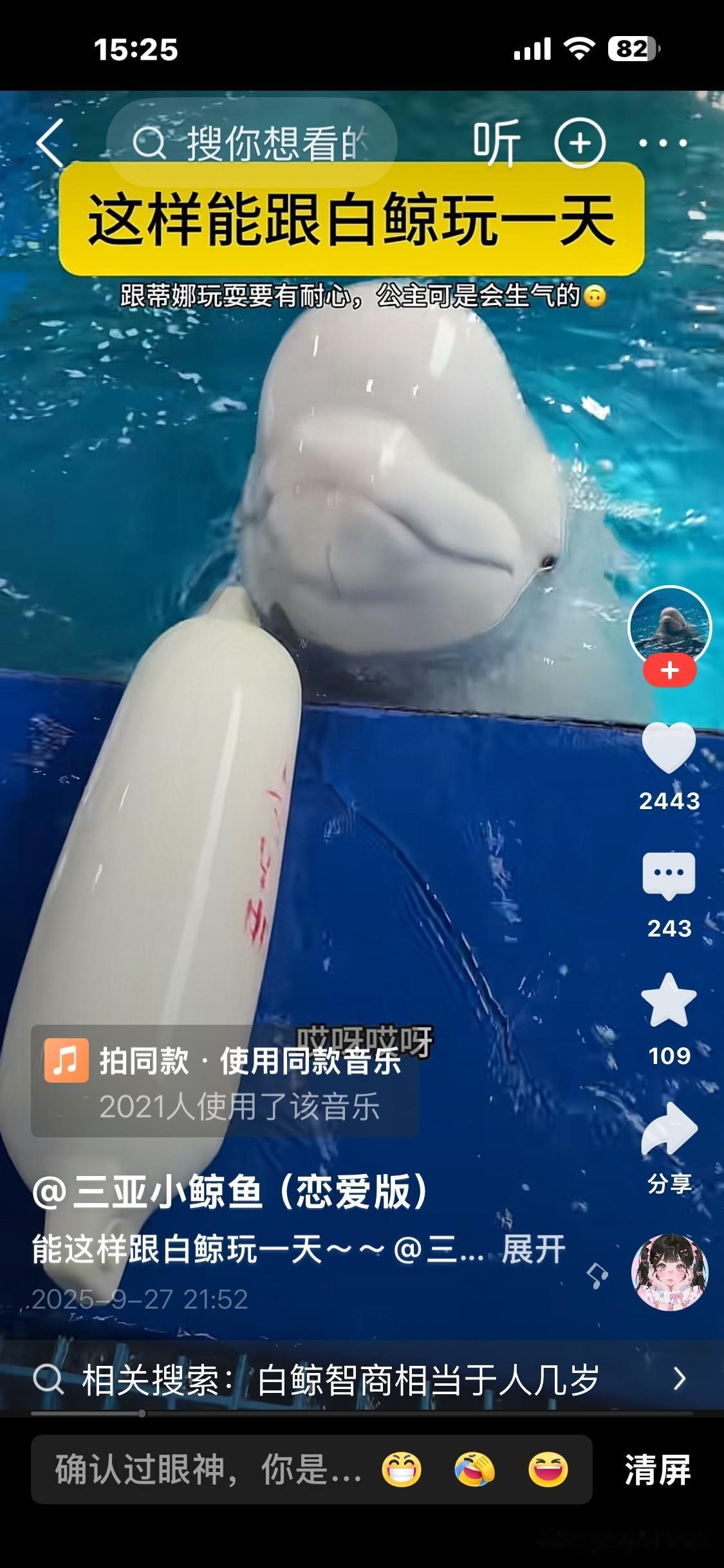Viewport: 724px width, 1568px height.
Task: Tap the plus icon to create content
Action: 579,143
